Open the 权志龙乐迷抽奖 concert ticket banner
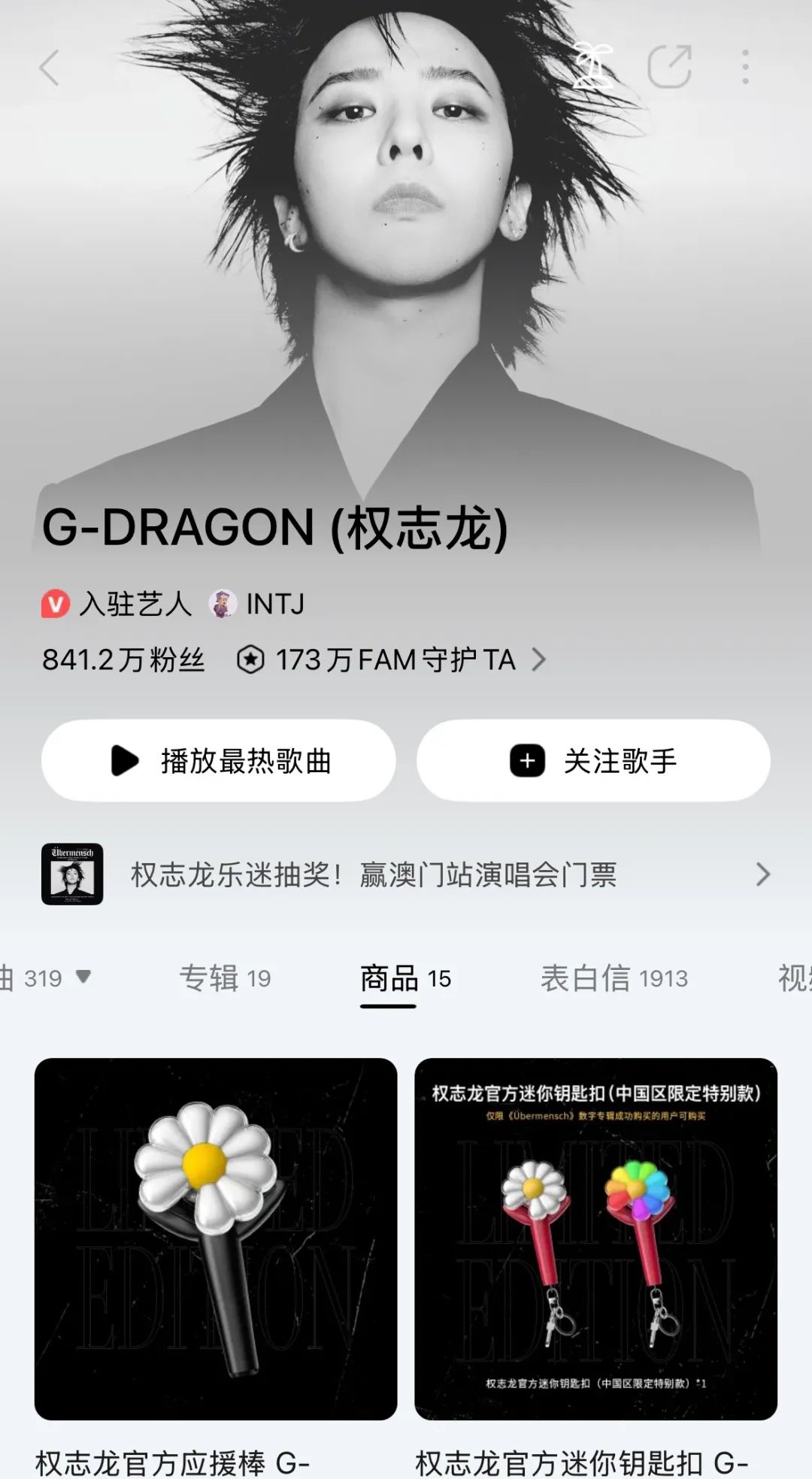812x1479 pixels. point(406,874)
